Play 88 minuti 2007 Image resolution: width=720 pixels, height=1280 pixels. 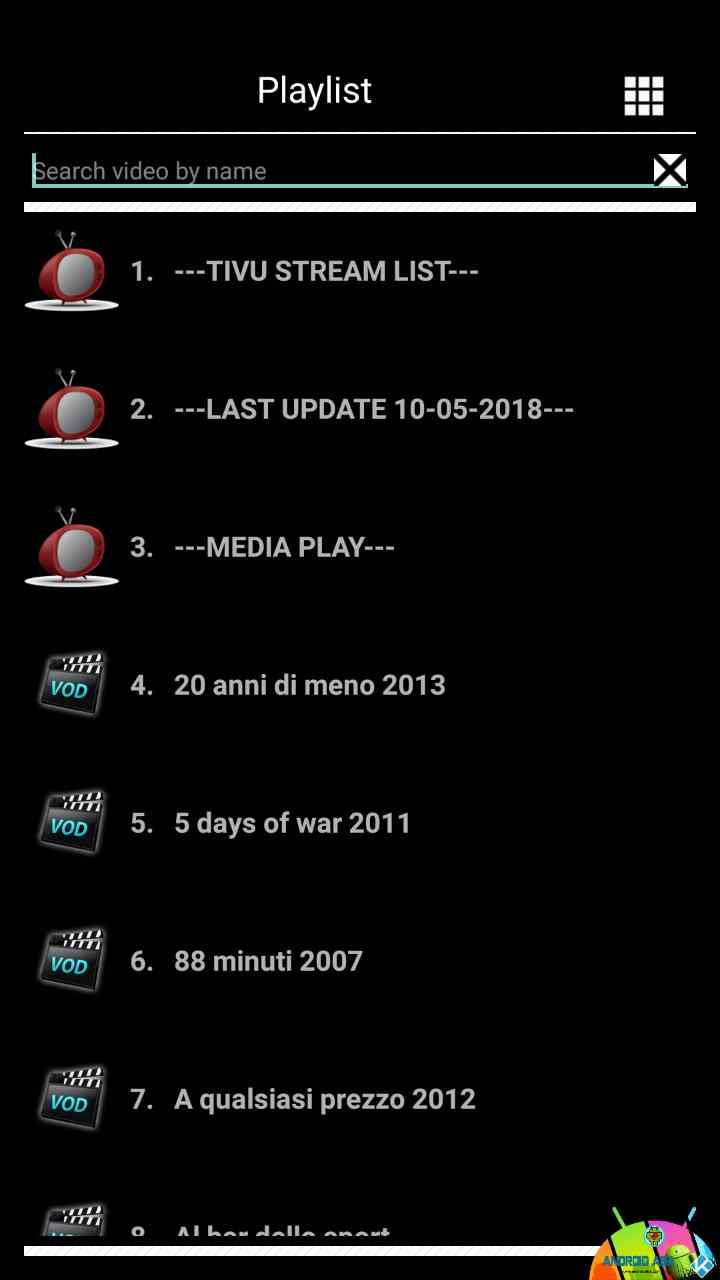point(268,961)
